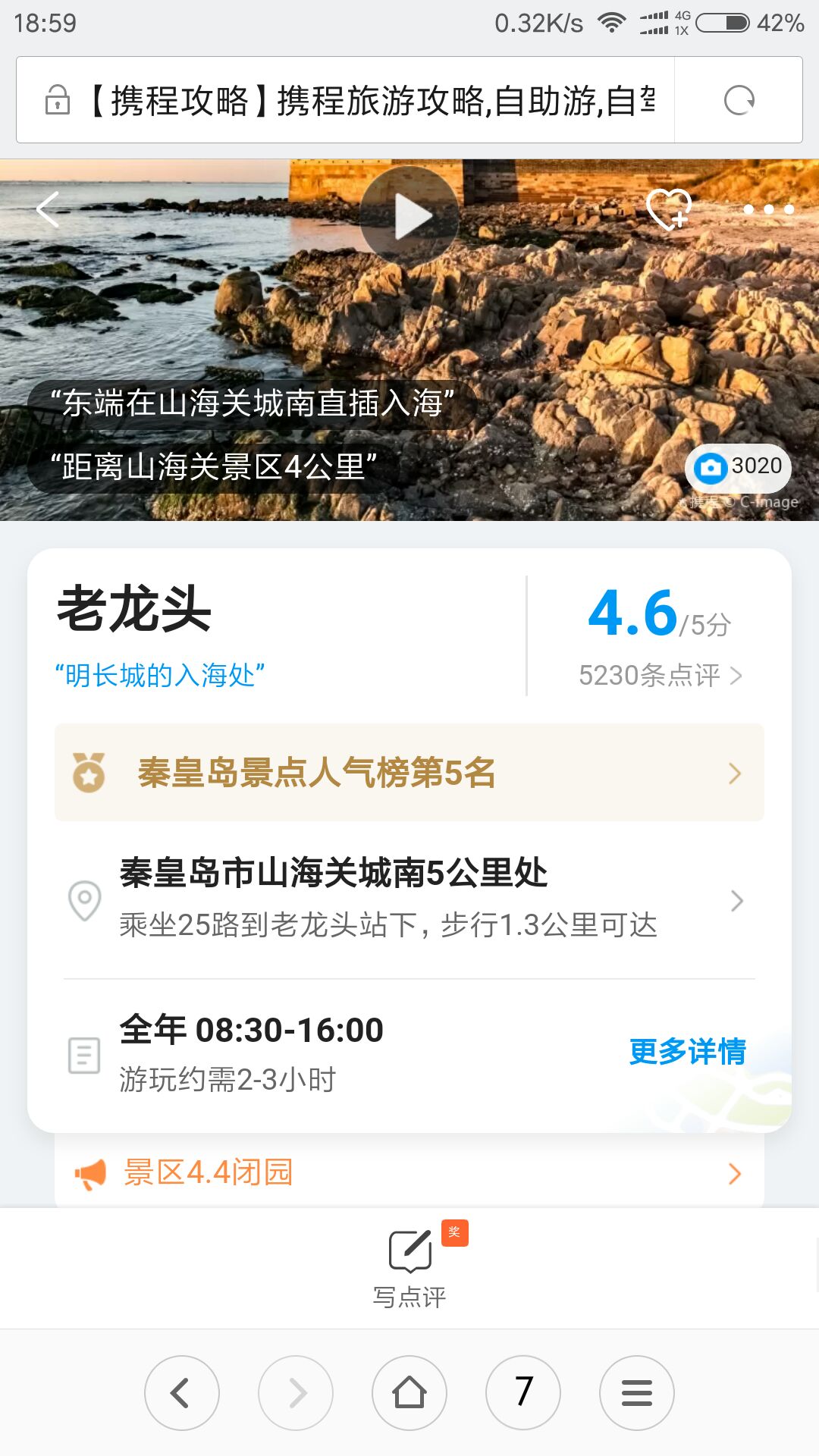The image size is (819, 1456).
Task: Go to the browser home page
Action: coord(409,1393)
